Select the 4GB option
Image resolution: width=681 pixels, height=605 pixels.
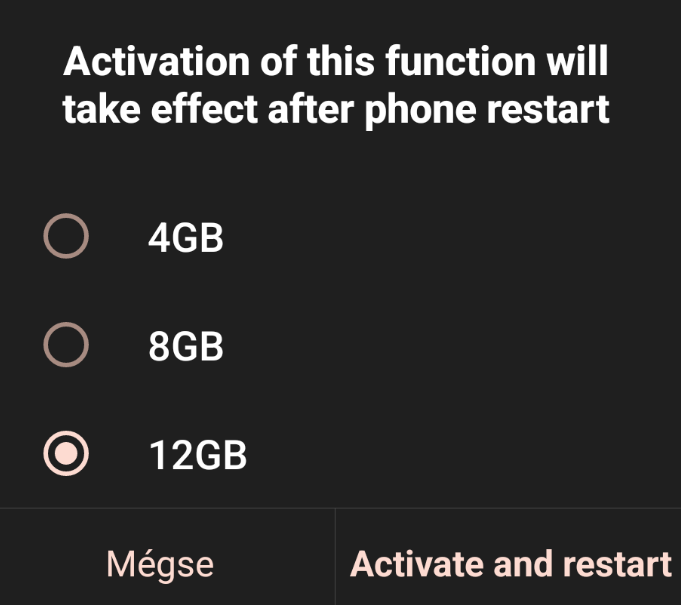click(67, 239)
